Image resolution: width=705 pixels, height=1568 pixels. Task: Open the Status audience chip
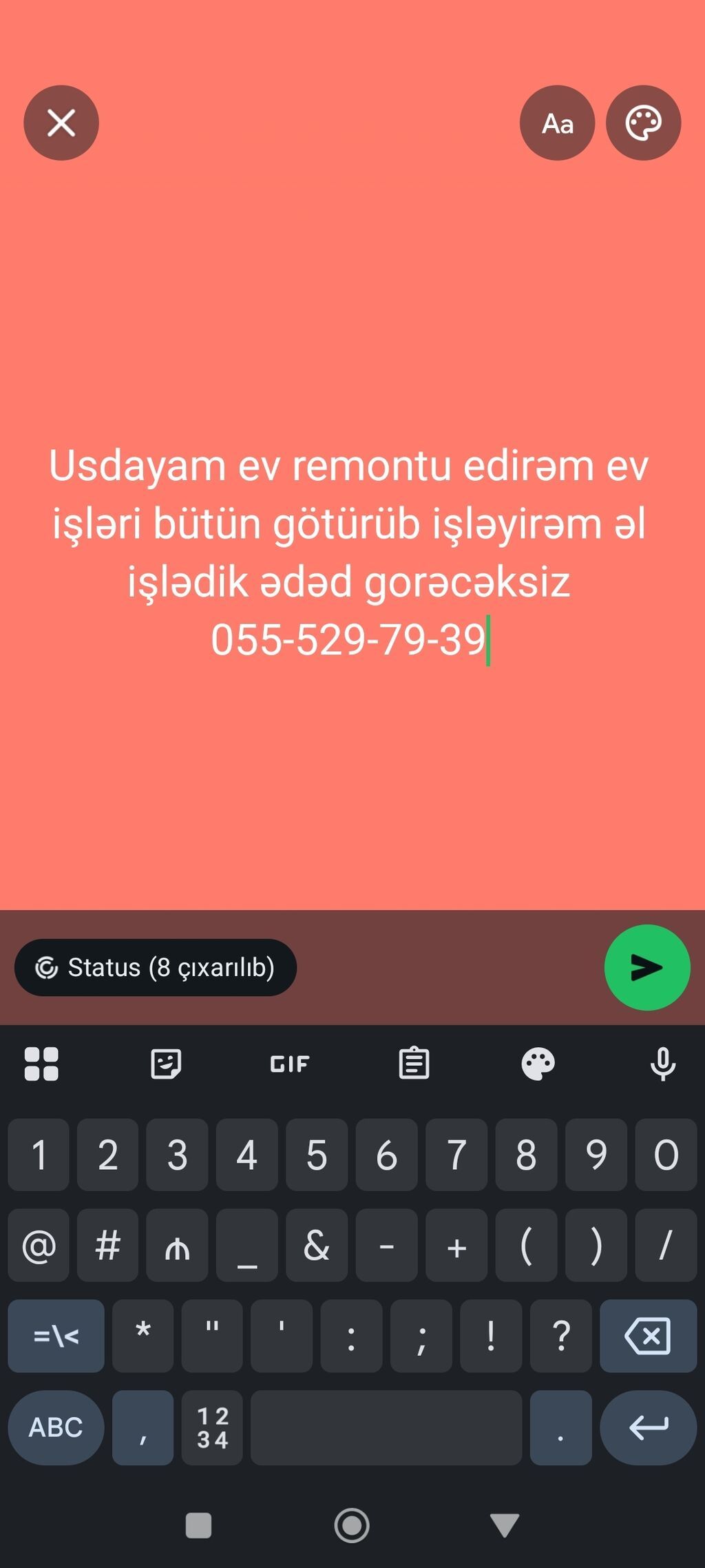tap(156, 967)
